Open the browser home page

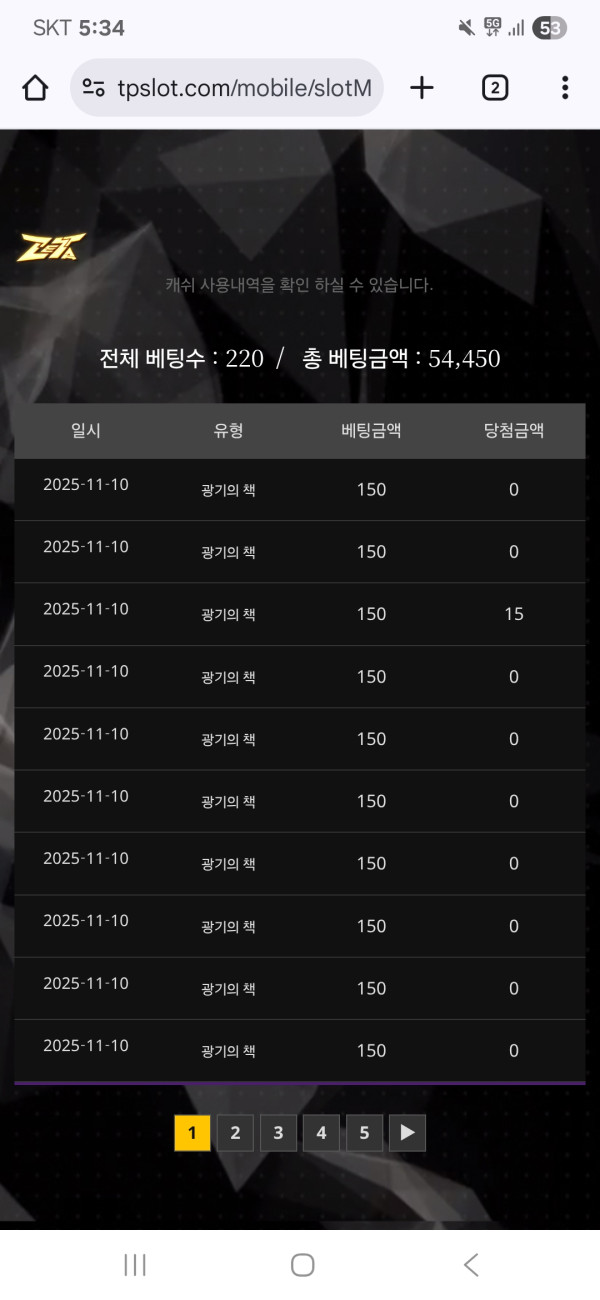(x=35, y=88)
